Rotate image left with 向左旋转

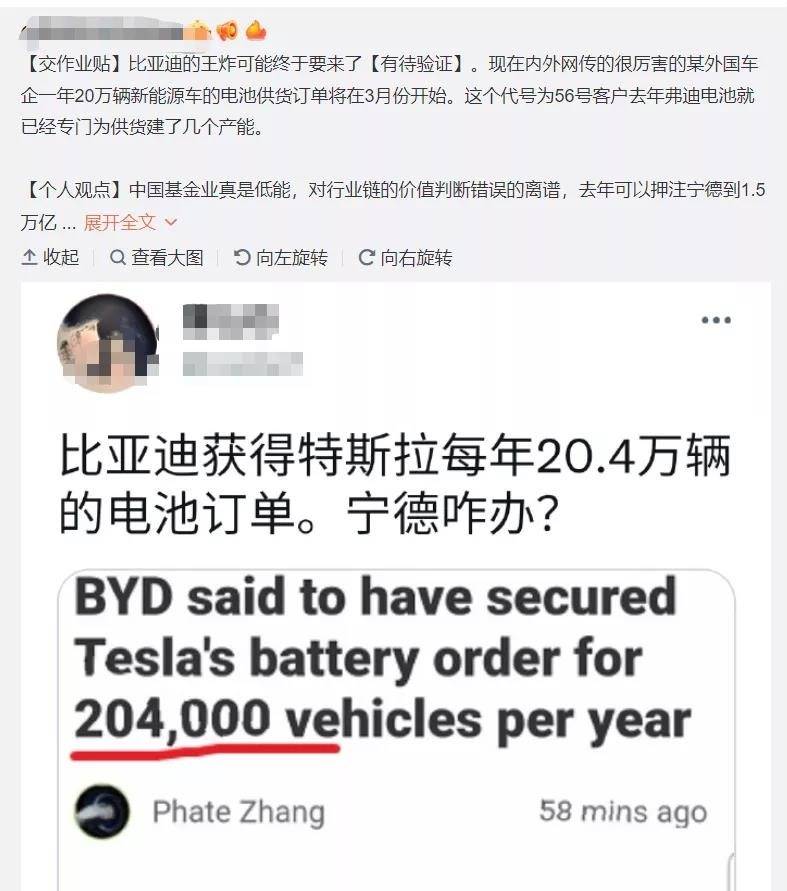tap(281, 258)
